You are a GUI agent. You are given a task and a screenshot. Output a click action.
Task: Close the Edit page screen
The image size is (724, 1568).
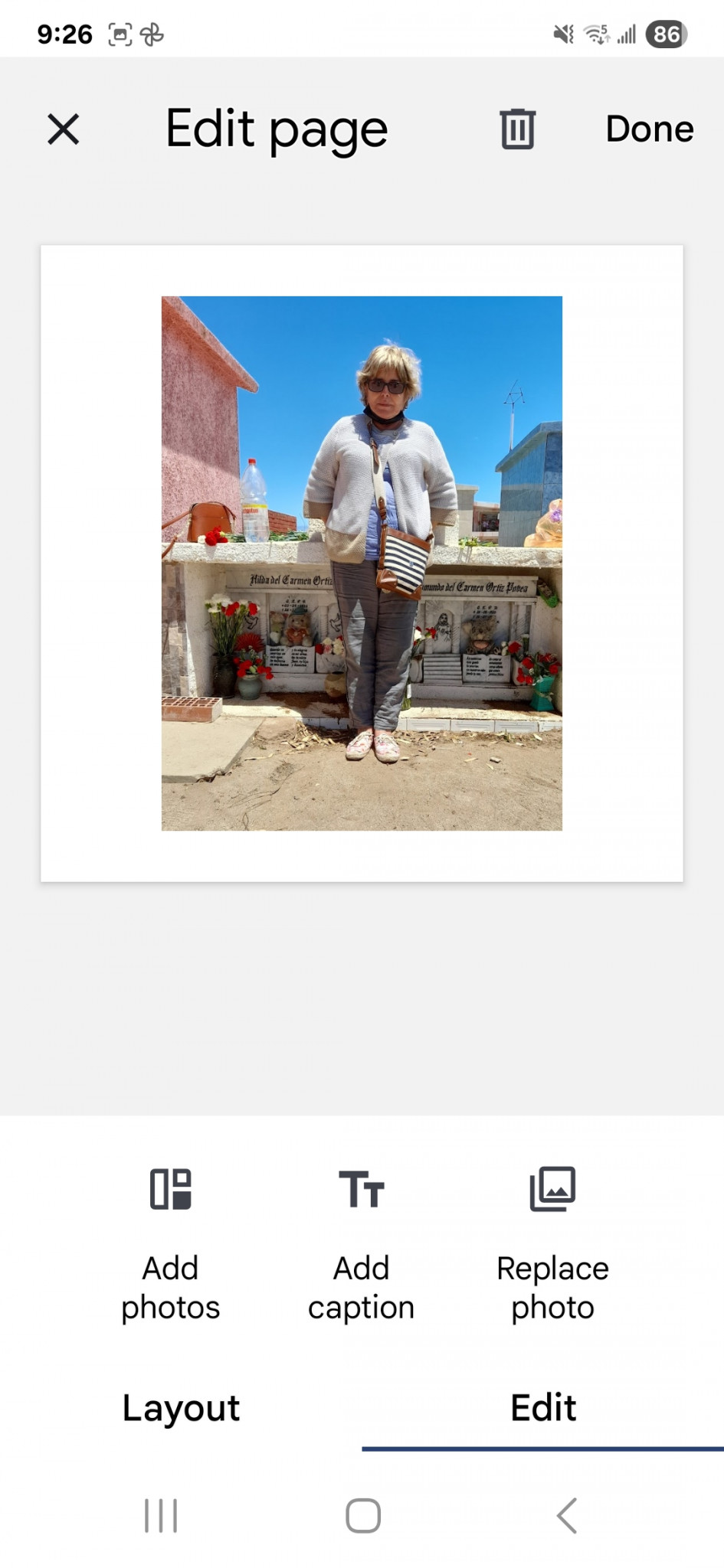(63, 129)
